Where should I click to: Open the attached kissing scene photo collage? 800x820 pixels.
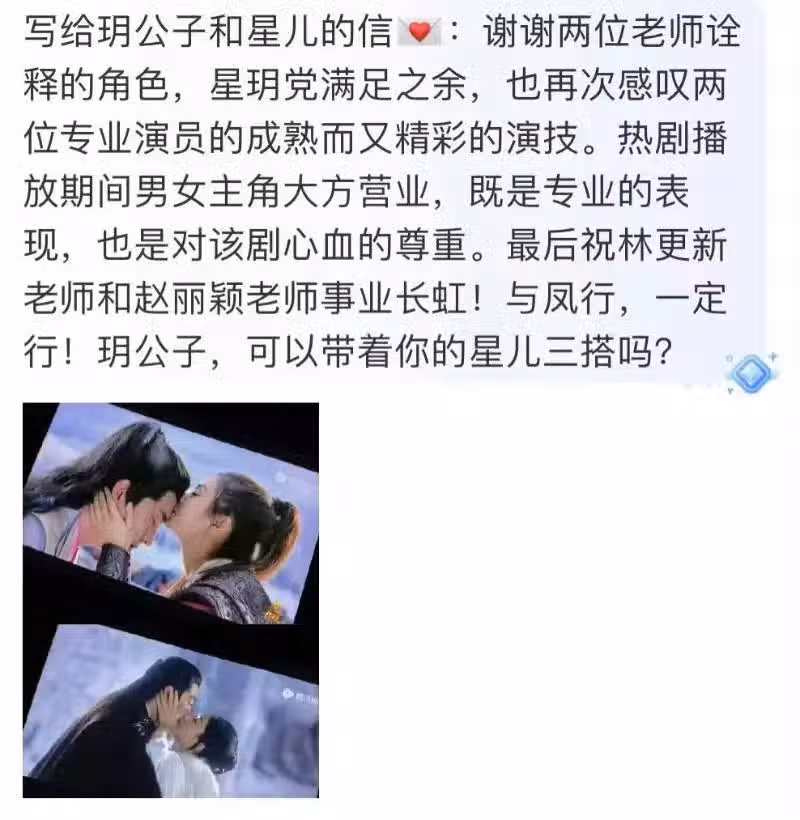(x=170, y=600)
